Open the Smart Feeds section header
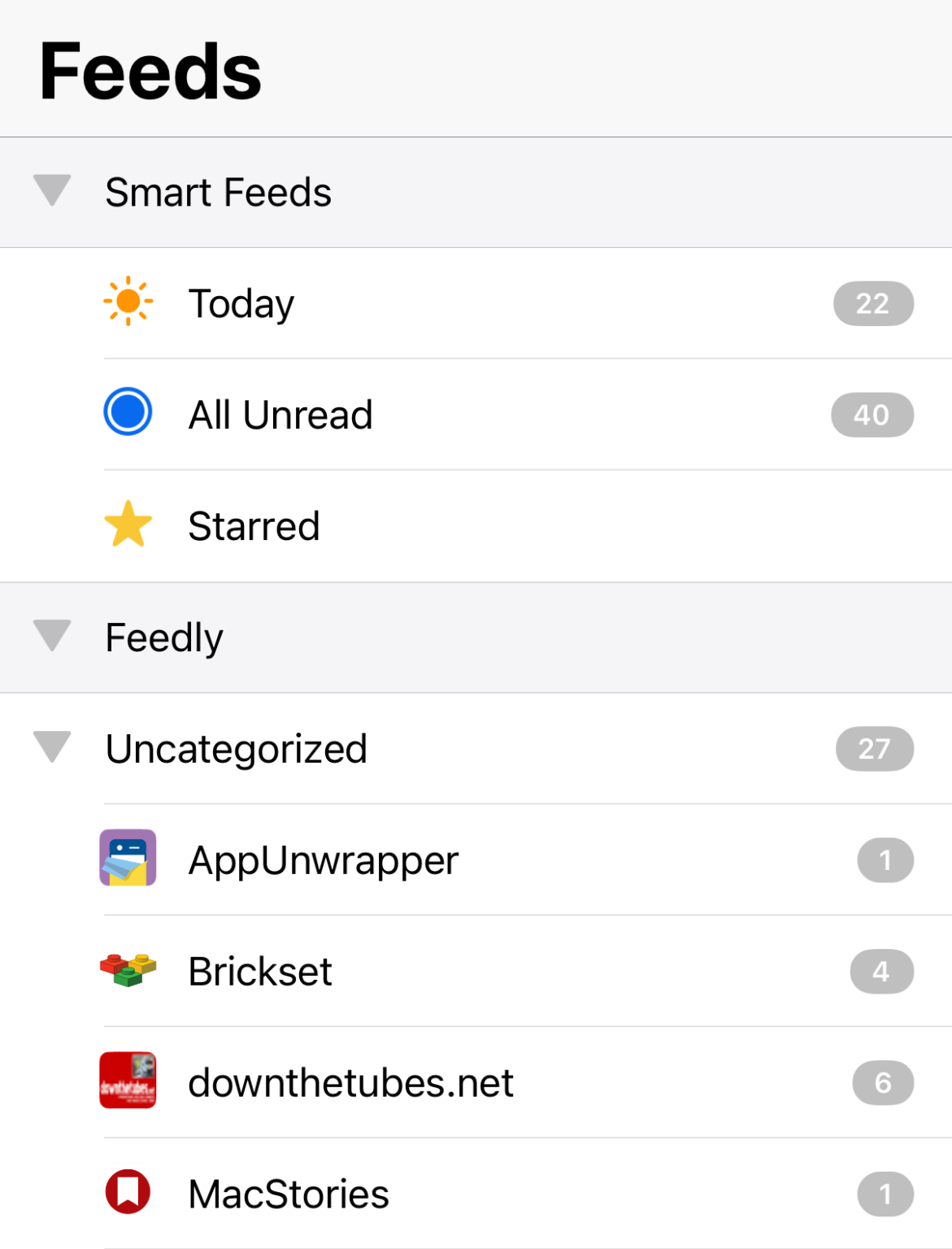952x1249 pixels. [x=218, y=192]
